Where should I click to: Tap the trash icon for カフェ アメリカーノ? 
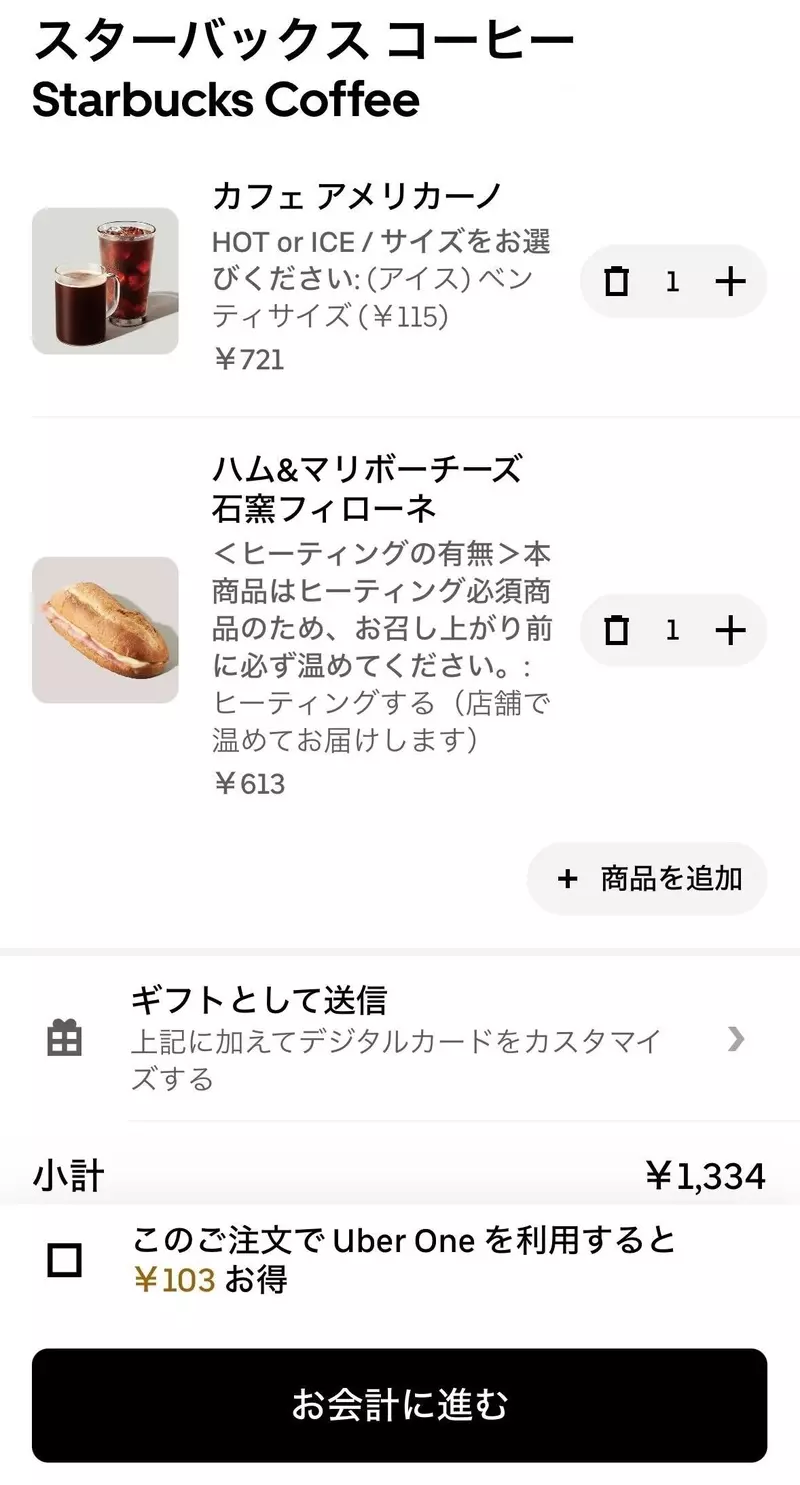click(x=617, y=281)
